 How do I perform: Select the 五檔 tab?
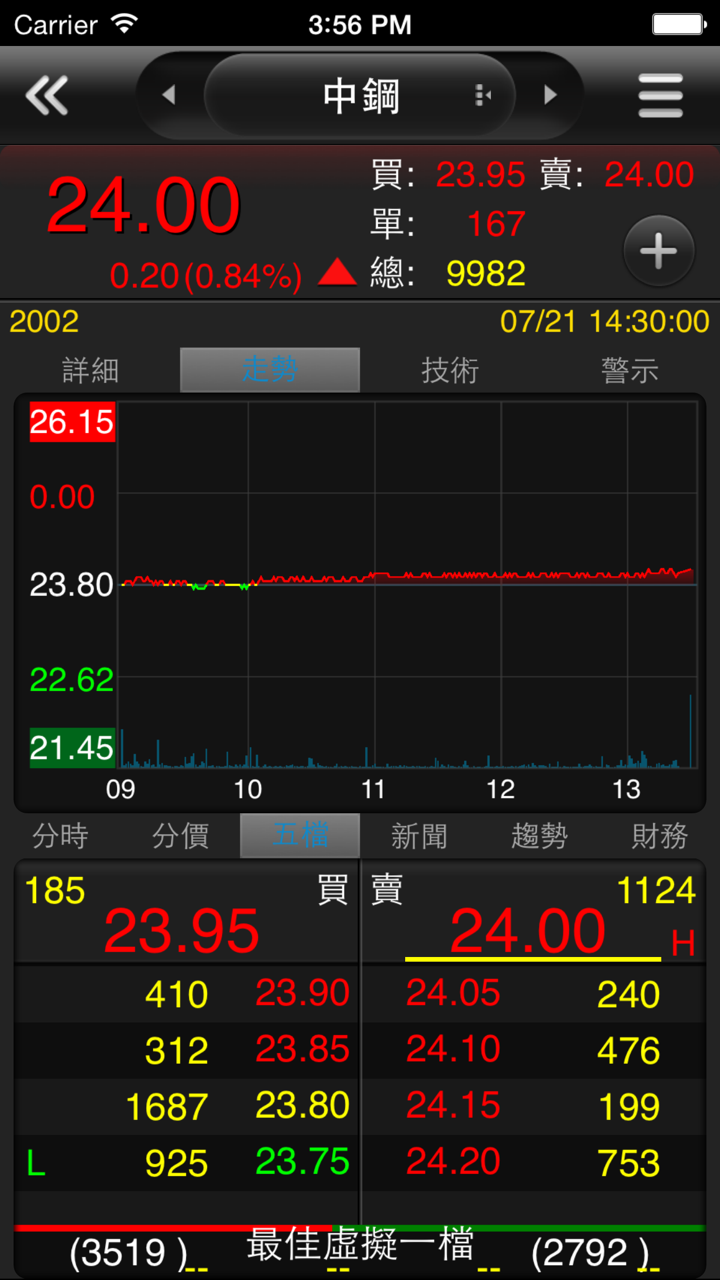click(x=300, y=836)
